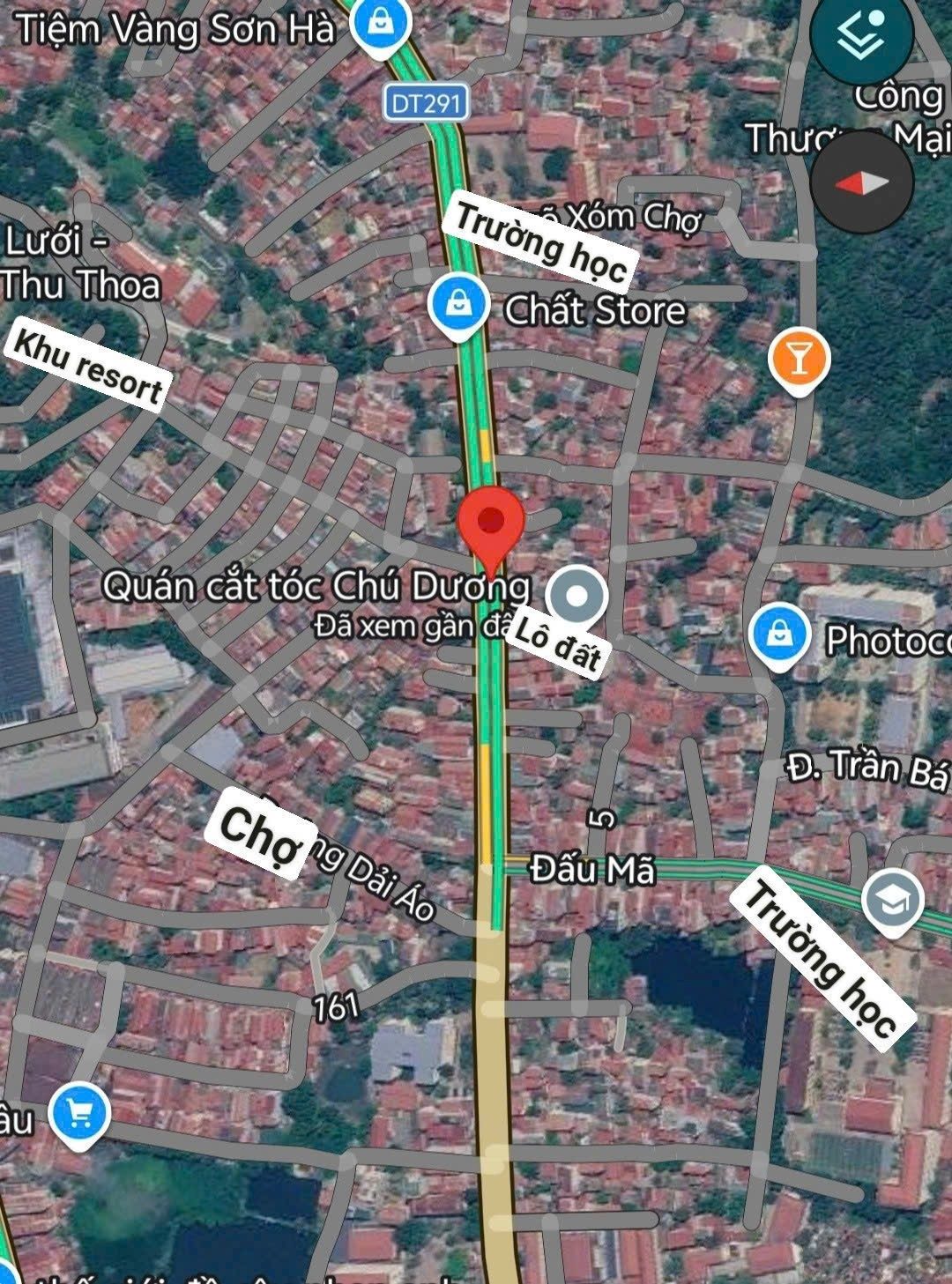This screenshot has height=1284, width=952.
Task: Select the Tiệm Vàng Sơn Hà pin
Action: pos(381,25)
